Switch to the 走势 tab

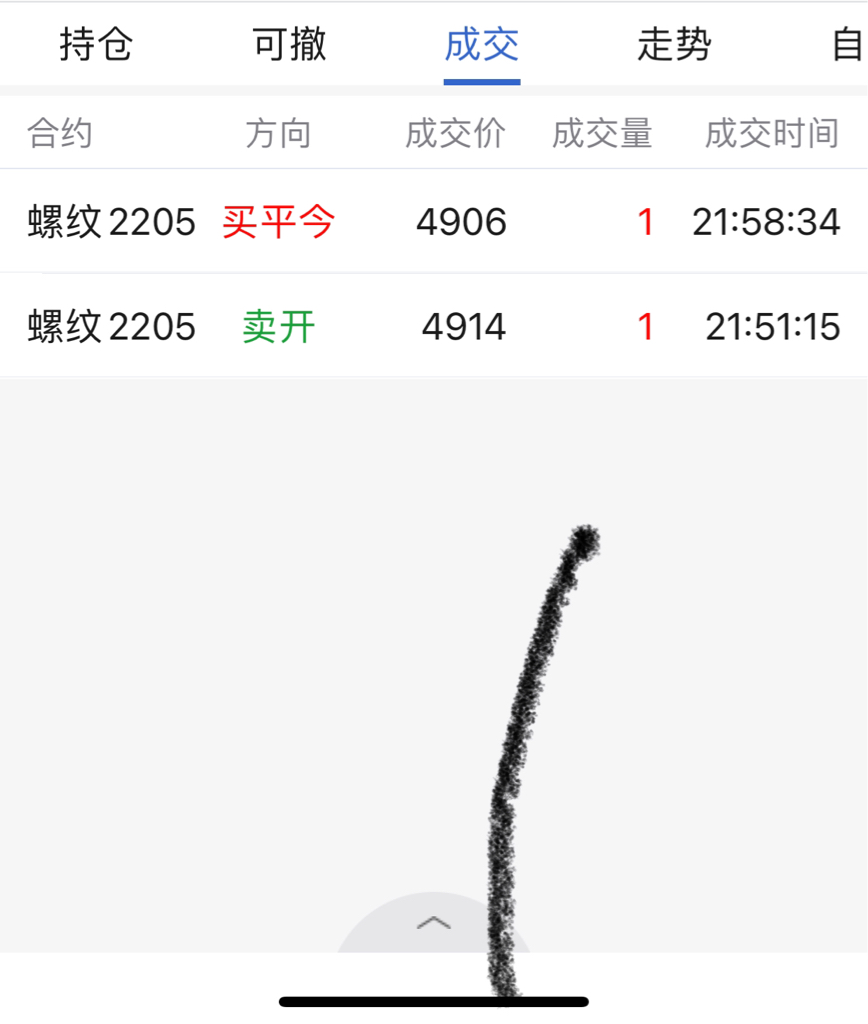coord(674,45)
